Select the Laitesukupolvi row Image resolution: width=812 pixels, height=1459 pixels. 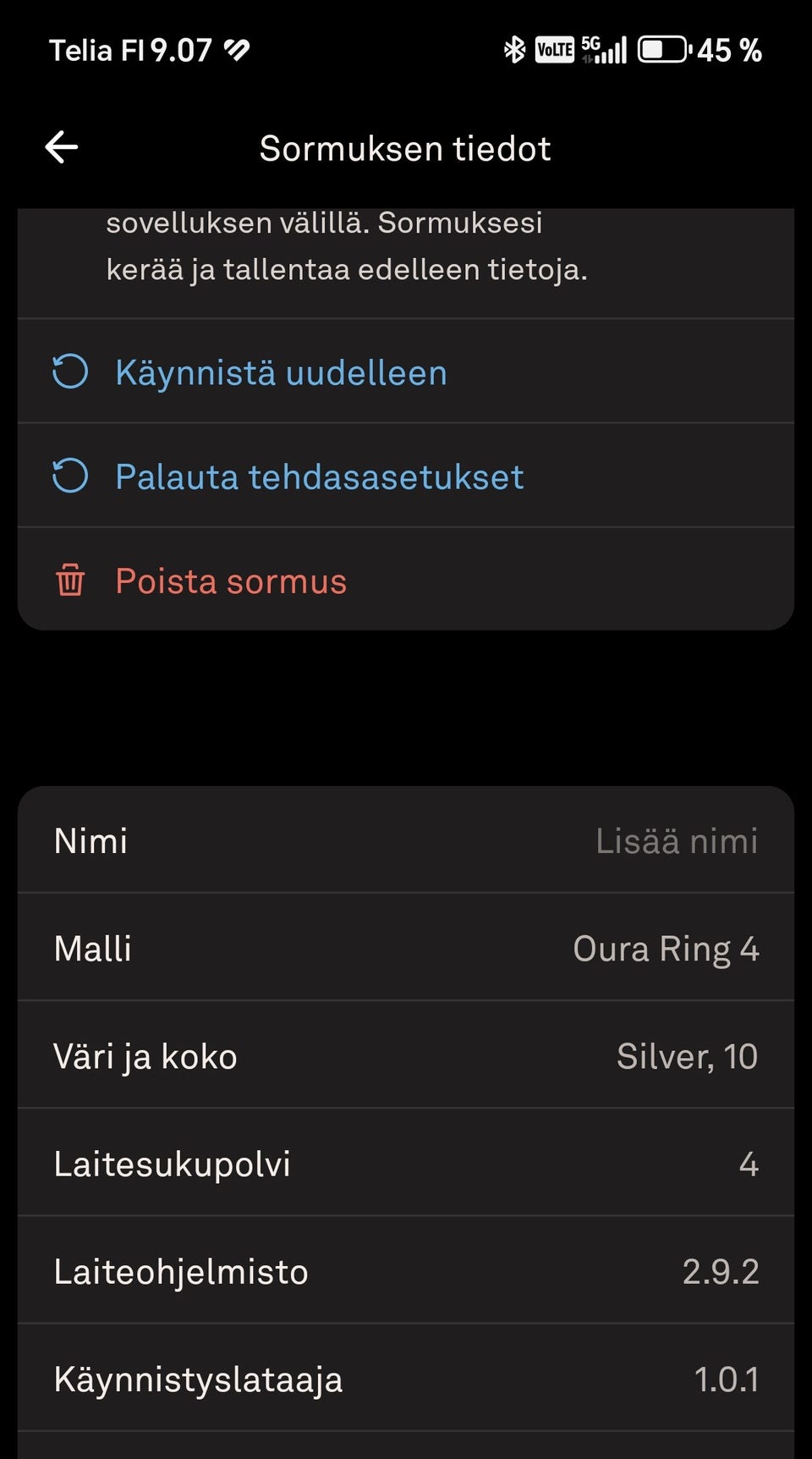(x=406, y=1163)
